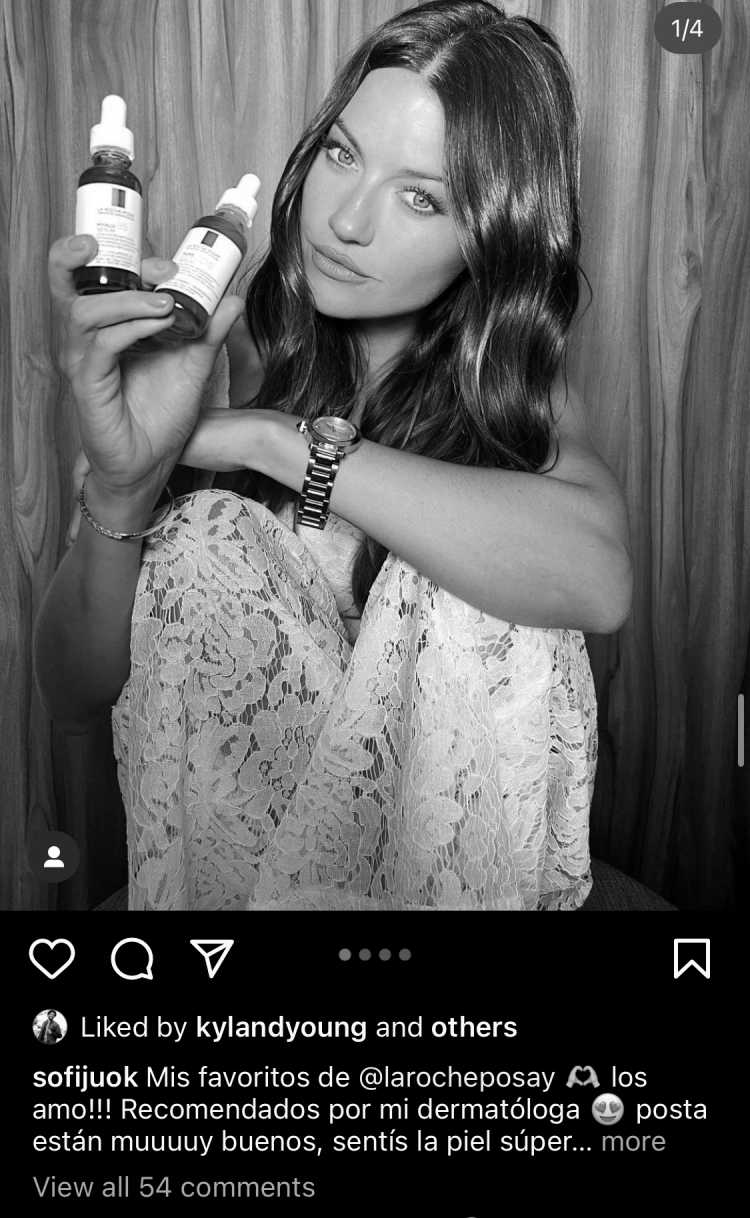Image resolution: width=750 pixels, height=1218 pixels.
Task: Open the sofijuok profile from the caption
Action: (85, 1077)
